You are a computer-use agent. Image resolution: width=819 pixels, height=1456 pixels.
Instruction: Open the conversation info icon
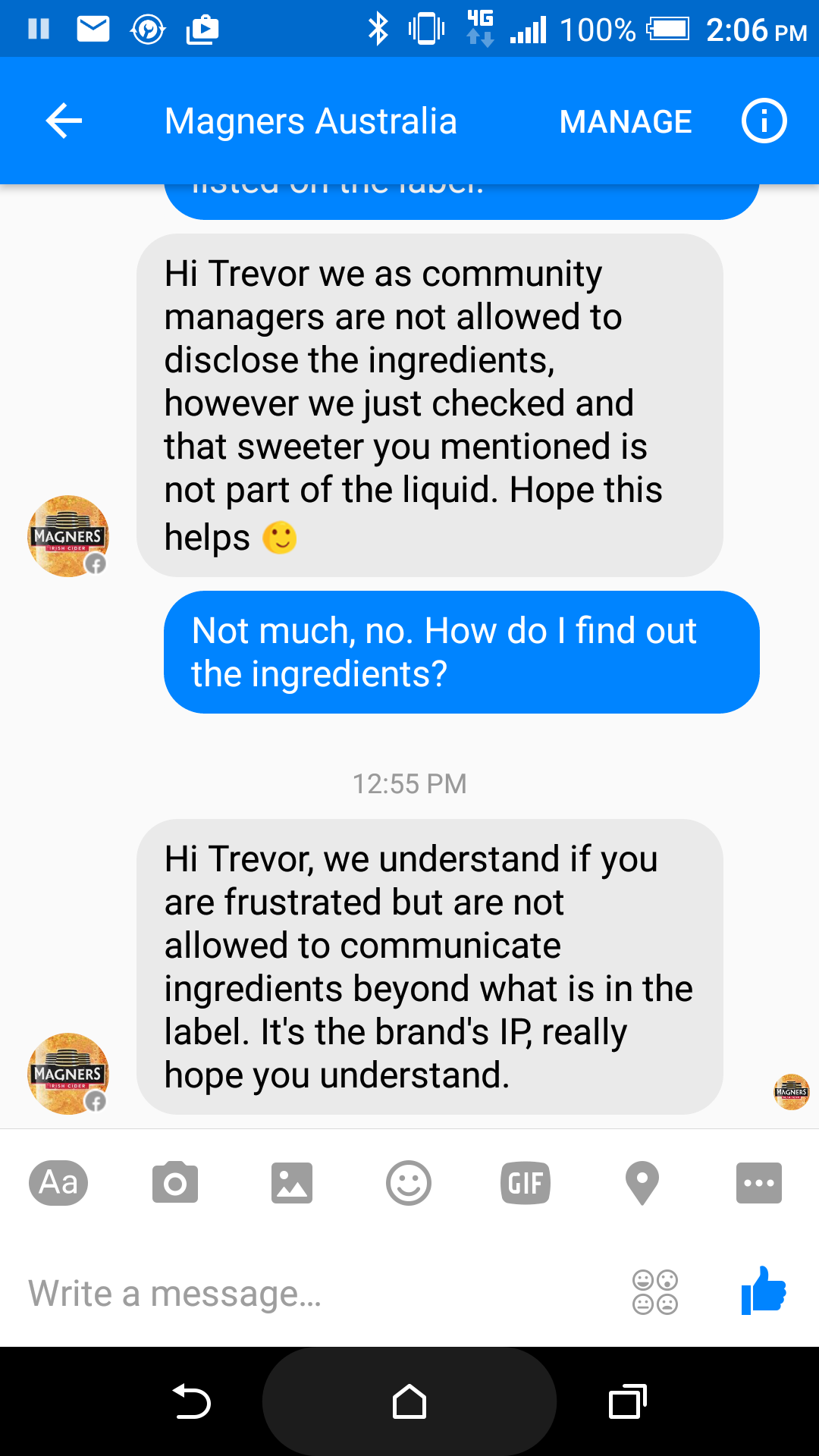tap(764, 121)
